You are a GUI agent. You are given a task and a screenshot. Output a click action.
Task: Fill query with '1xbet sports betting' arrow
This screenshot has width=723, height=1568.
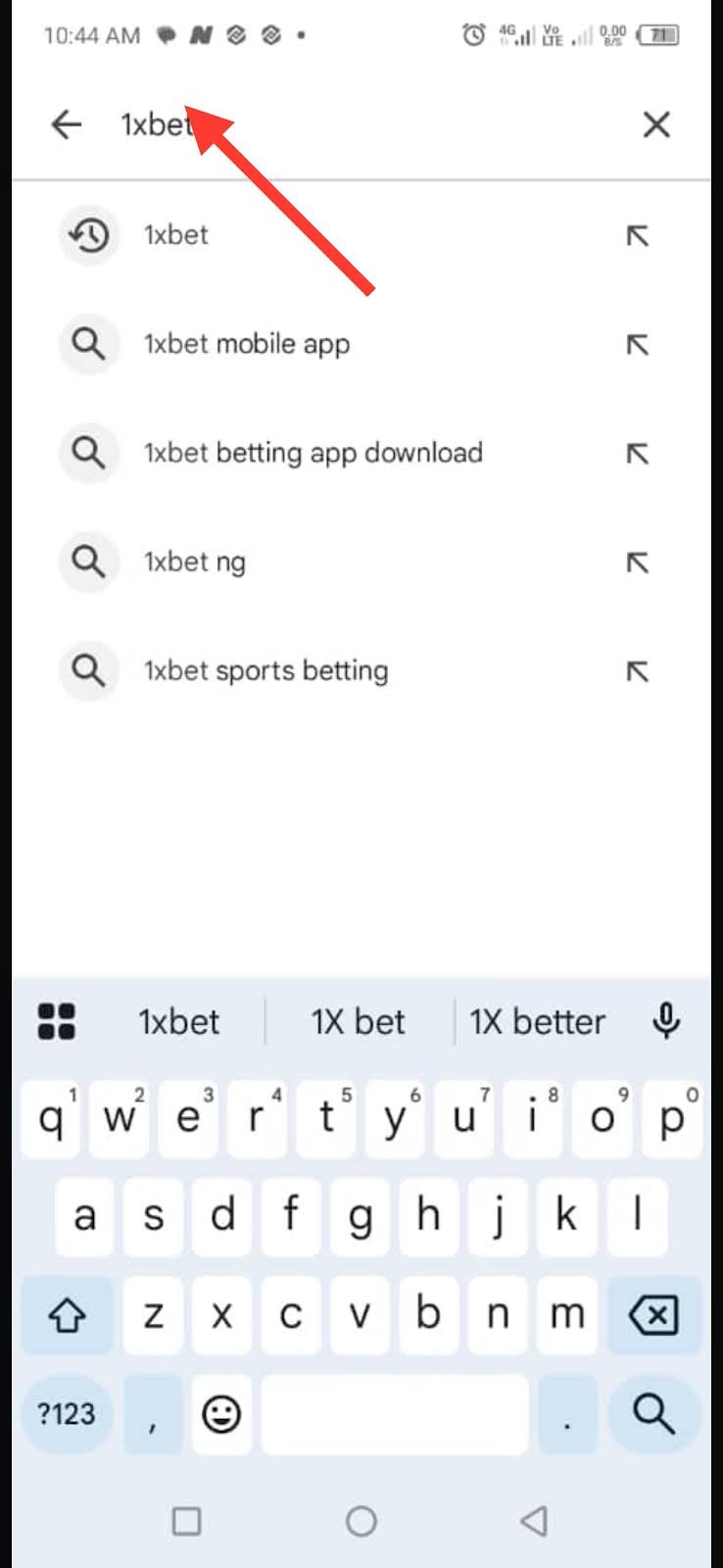coord(638,670)
